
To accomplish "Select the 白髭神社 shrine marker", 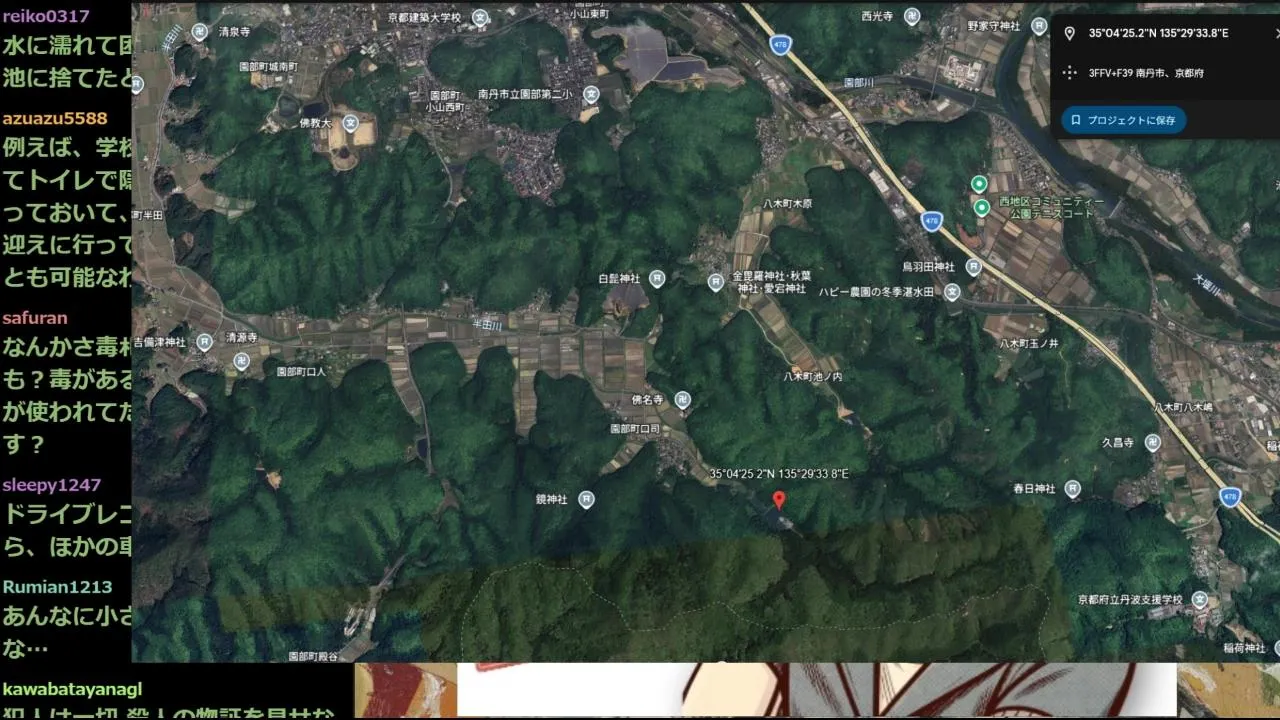I will pos(657,279).
